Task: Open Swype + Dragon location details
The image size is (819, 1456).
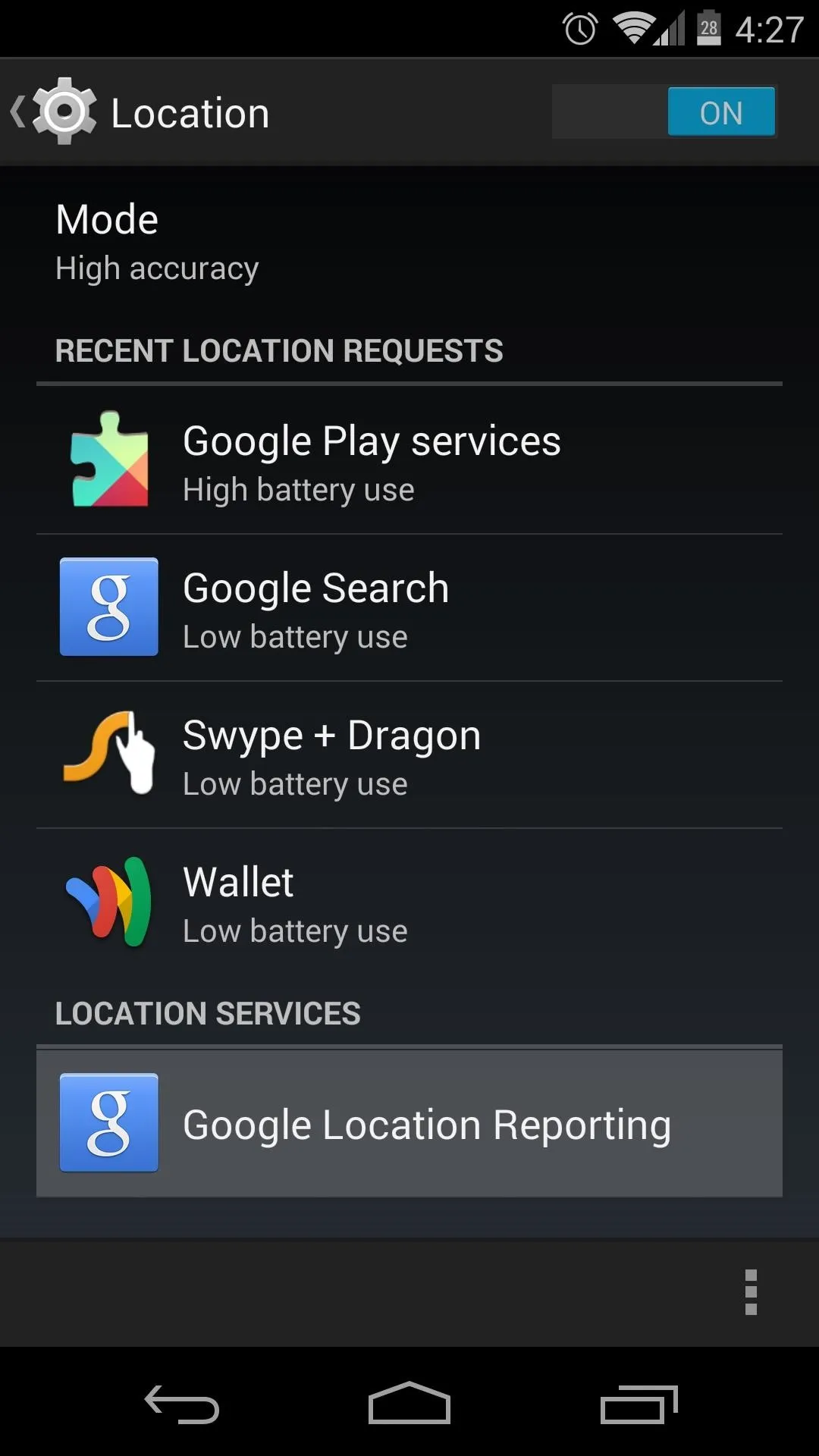Action: pyautogui.click(x=409, y=755)
